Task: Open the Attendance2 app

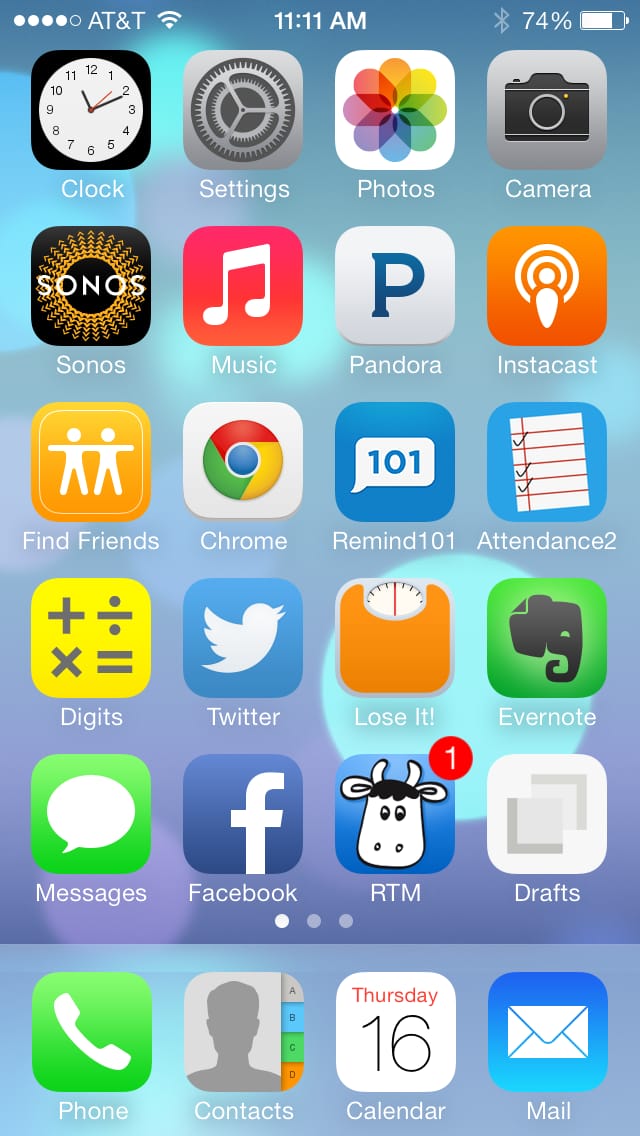Action: pos(547,462)
